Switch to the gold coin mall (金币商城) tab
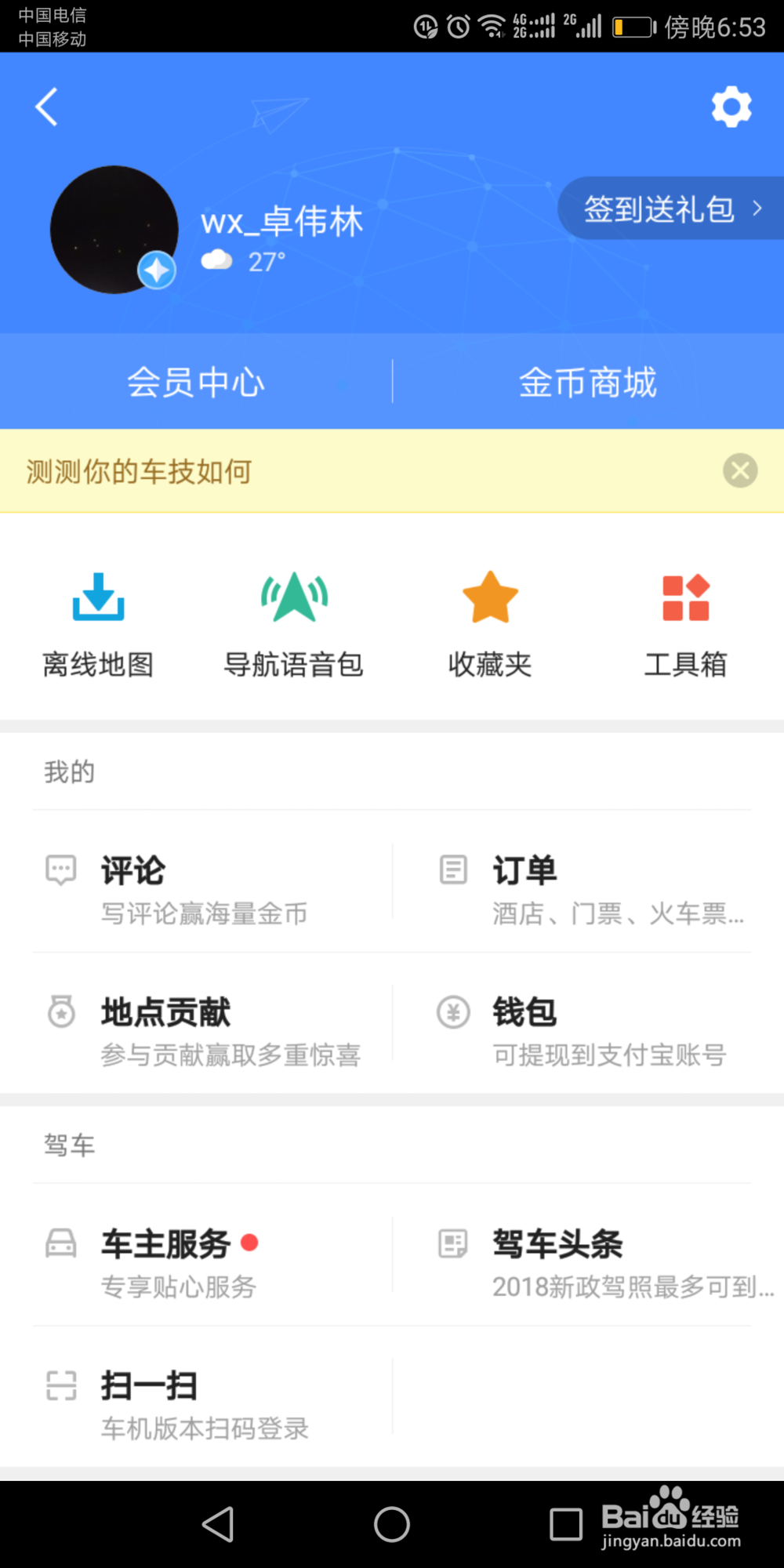 pyautogui.click(x=588, y=382)
